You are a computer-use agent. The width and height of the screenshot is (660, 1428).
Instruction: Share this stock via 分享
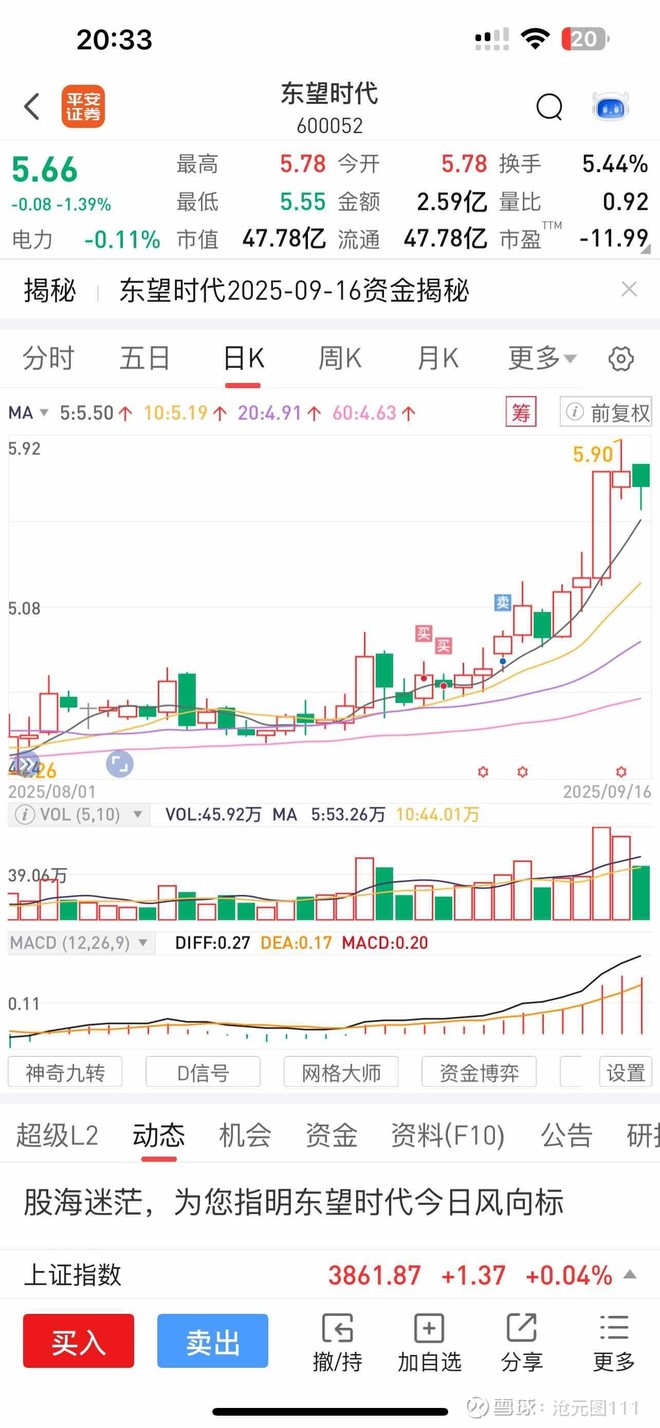click(521, 1341)
